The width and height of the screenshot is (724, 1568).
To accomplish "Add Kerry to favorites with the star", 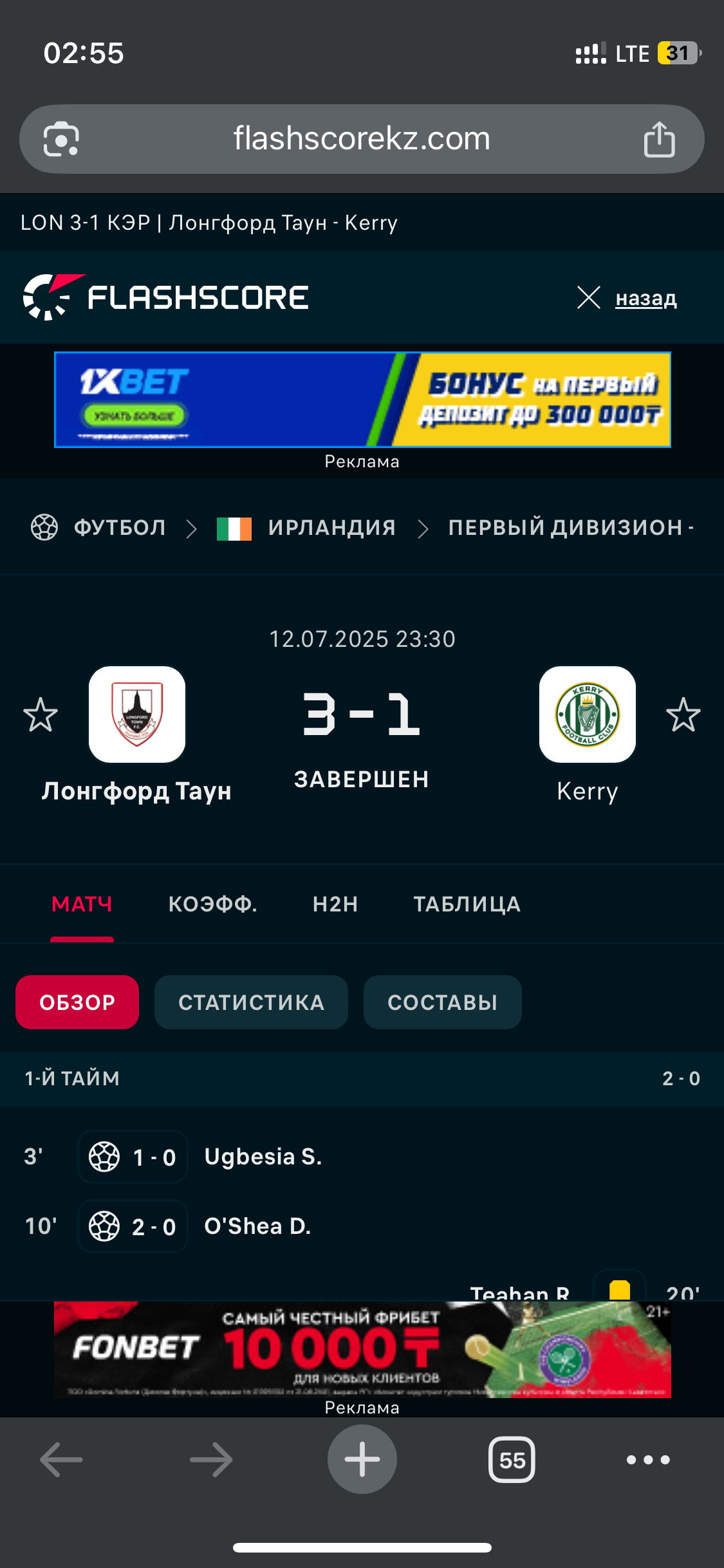I will [x=683, y=714].
